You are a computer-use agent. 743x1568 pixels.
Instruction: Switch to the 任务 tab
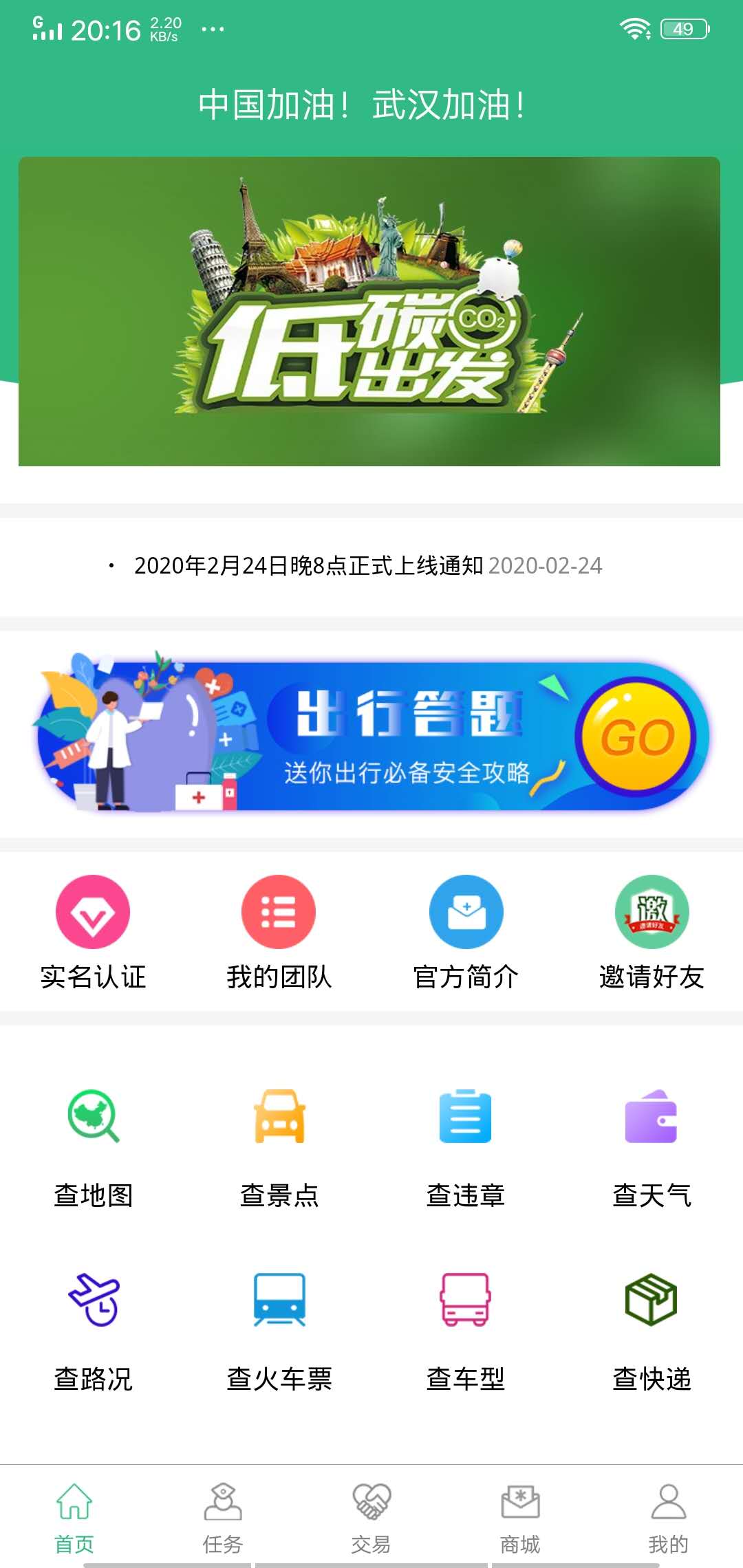pos(223,1520)
